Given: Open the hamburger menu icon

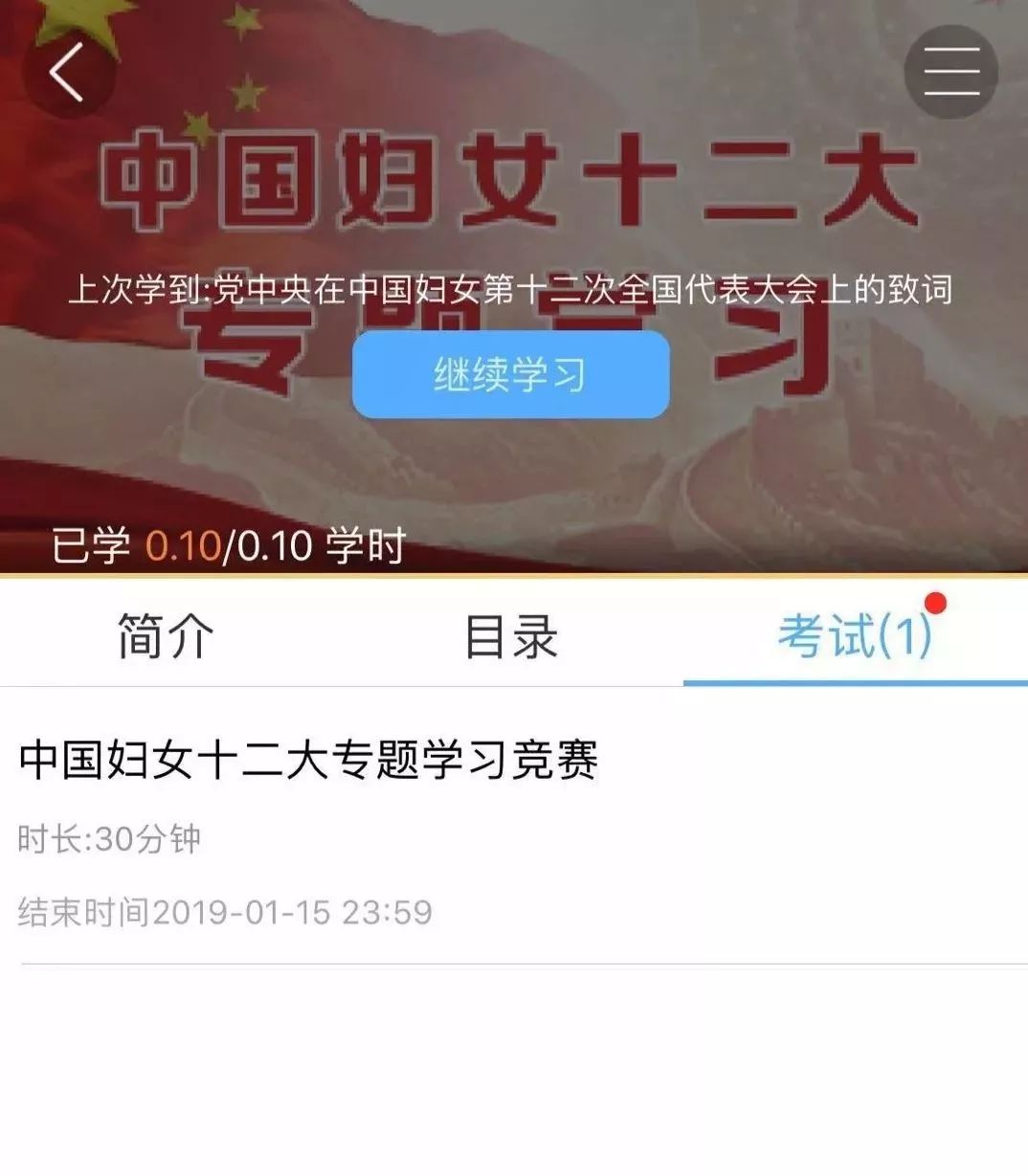Looking at the screenshot, I should click(x=950, y=72).
